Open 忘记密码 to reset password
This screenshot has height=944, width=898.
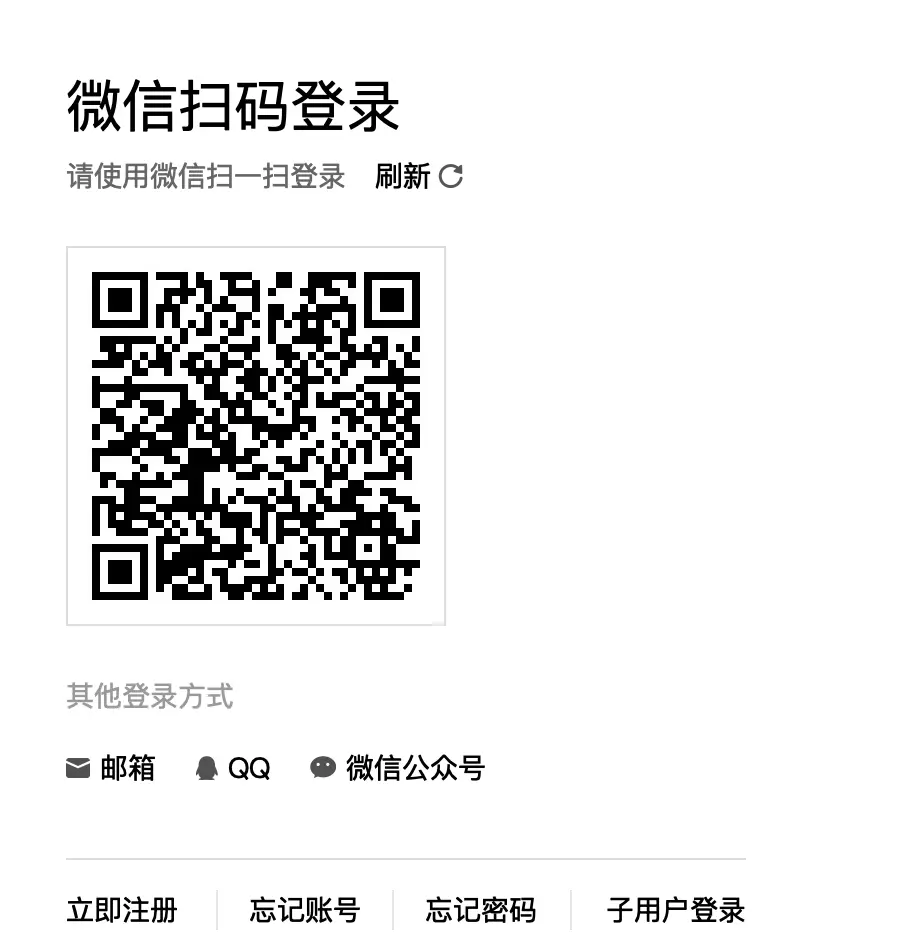(x=481, y=910)
